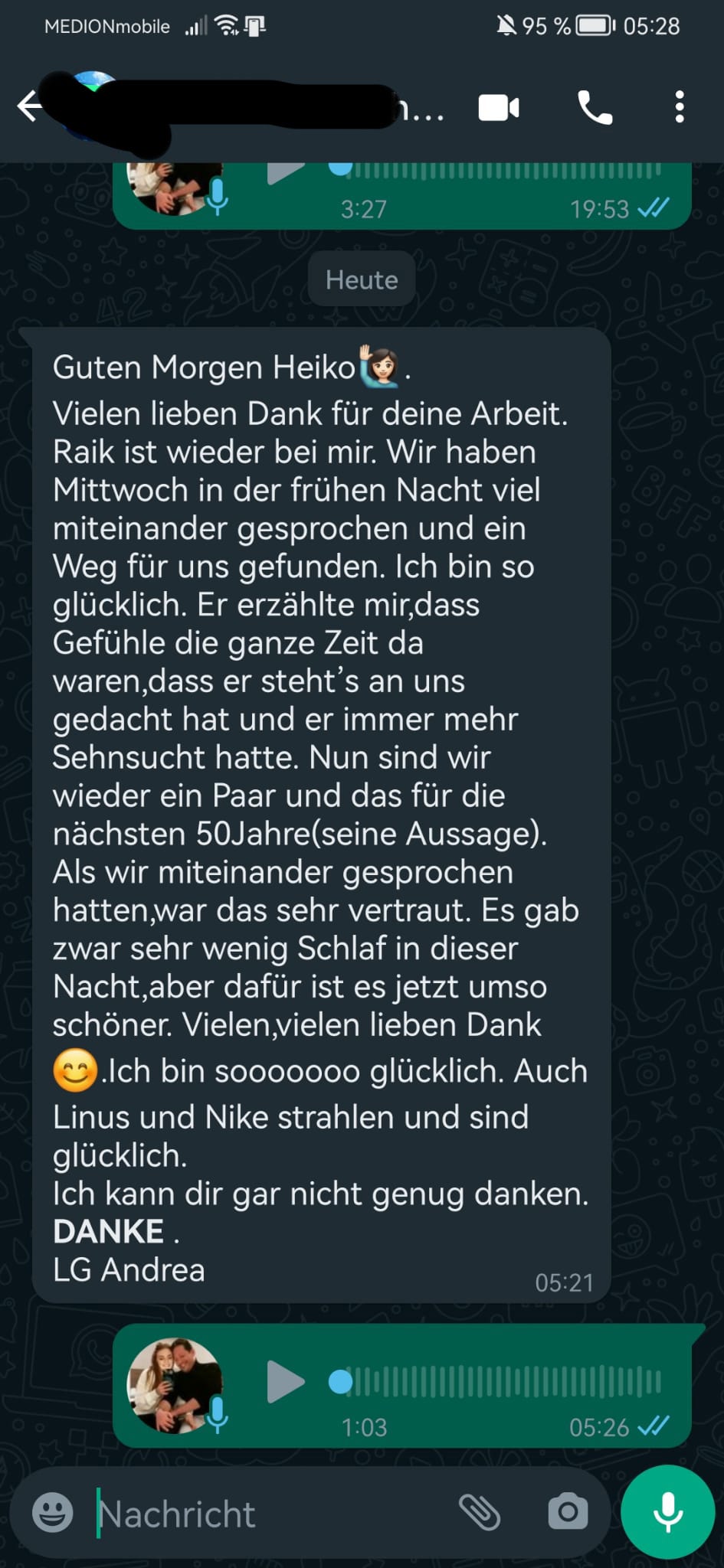Play the 1:03 voice message
Image resolution: width=724 pixels, height=1568 pixels.
coord(285,1382)
